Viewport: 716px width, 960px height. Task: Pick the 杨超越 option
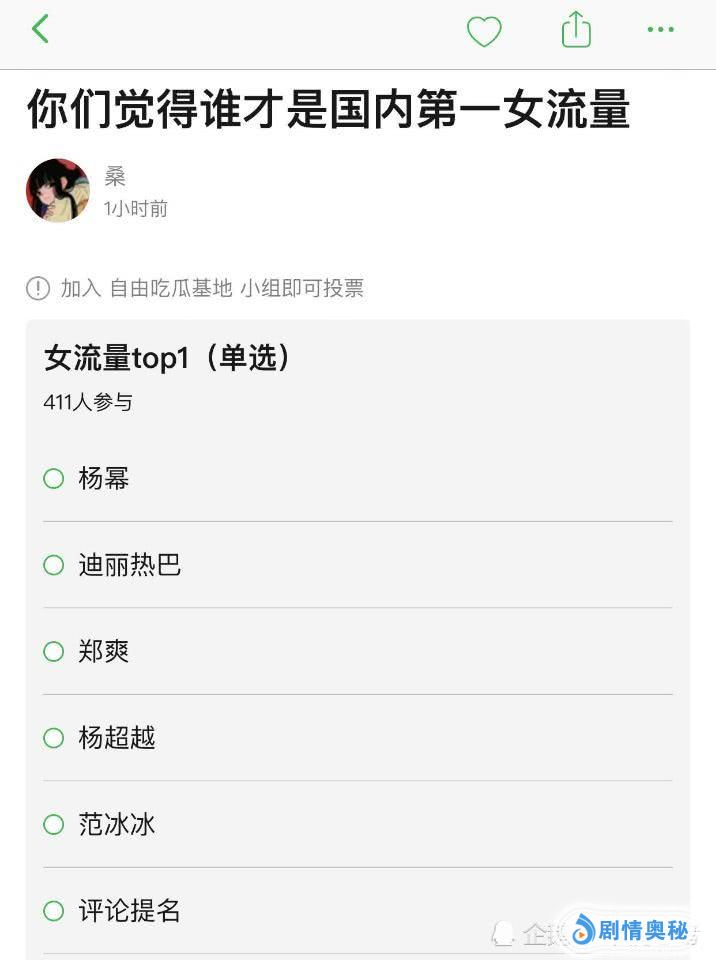[x=54, y=738]
